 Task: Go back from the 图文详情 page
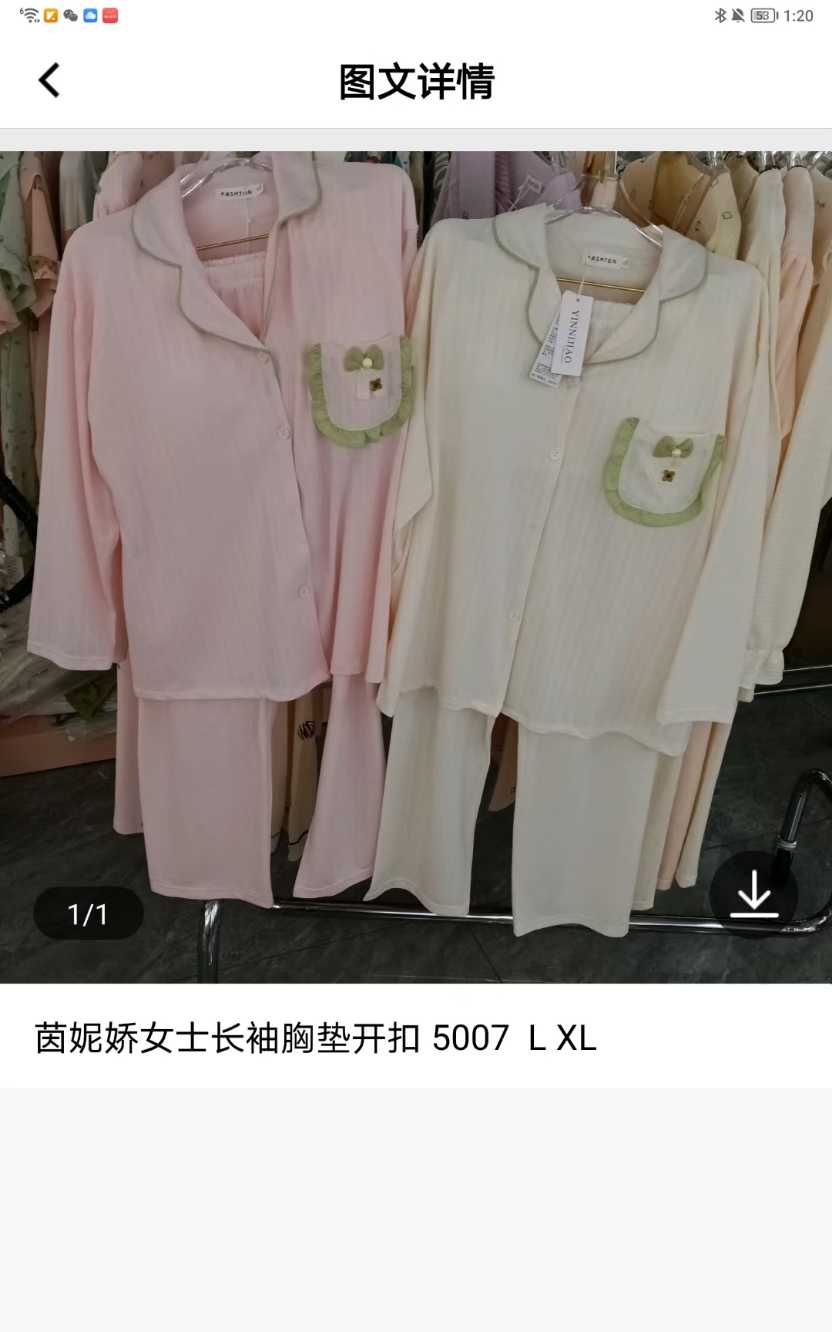point(49,81)
